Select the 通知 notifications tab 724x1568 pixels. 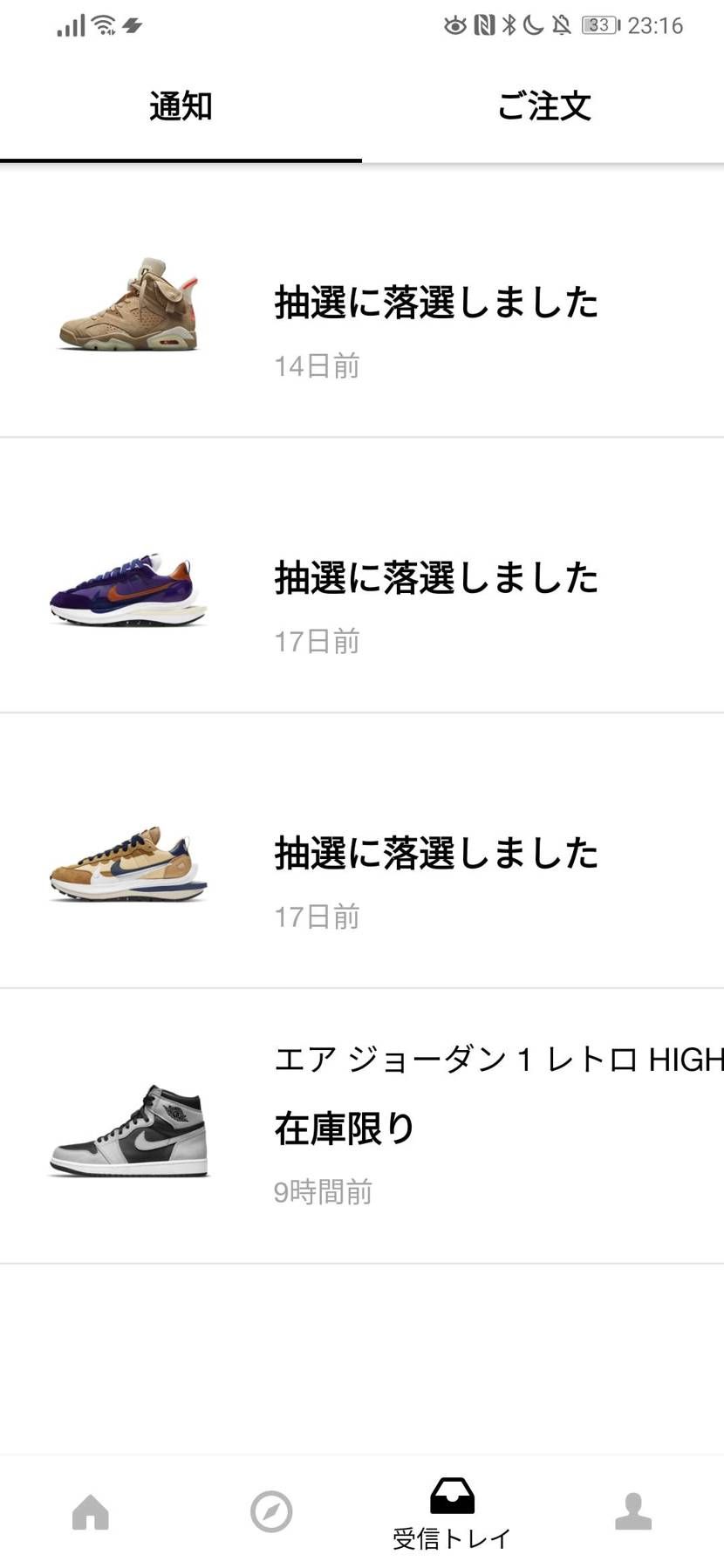[180, 106]
